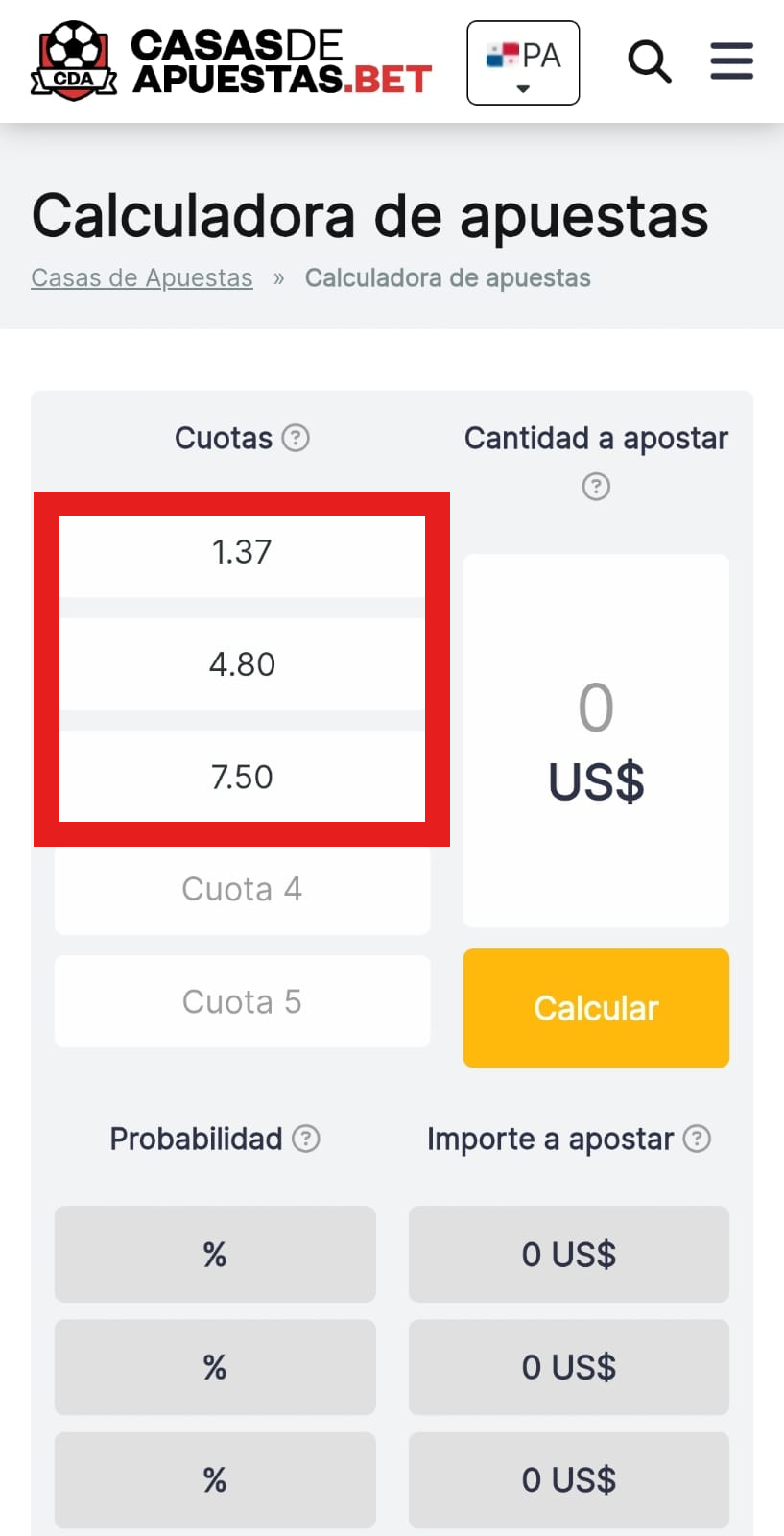Select the Cuota 4 input field
This screenshot has width=784, height=1536.
[x=242, y=889]
